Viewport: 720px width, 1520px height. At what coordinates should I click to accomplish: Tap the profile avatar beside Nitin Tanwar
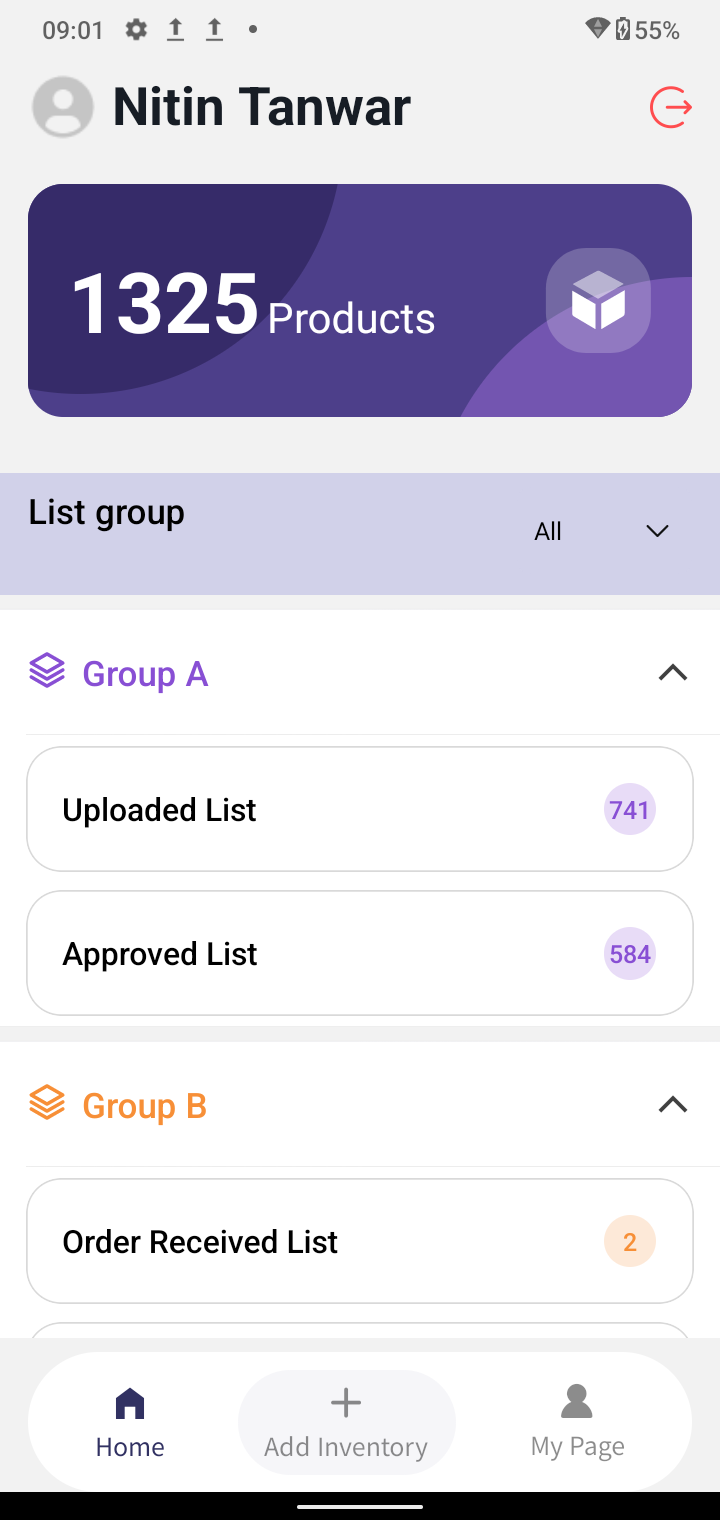[63, 107]
